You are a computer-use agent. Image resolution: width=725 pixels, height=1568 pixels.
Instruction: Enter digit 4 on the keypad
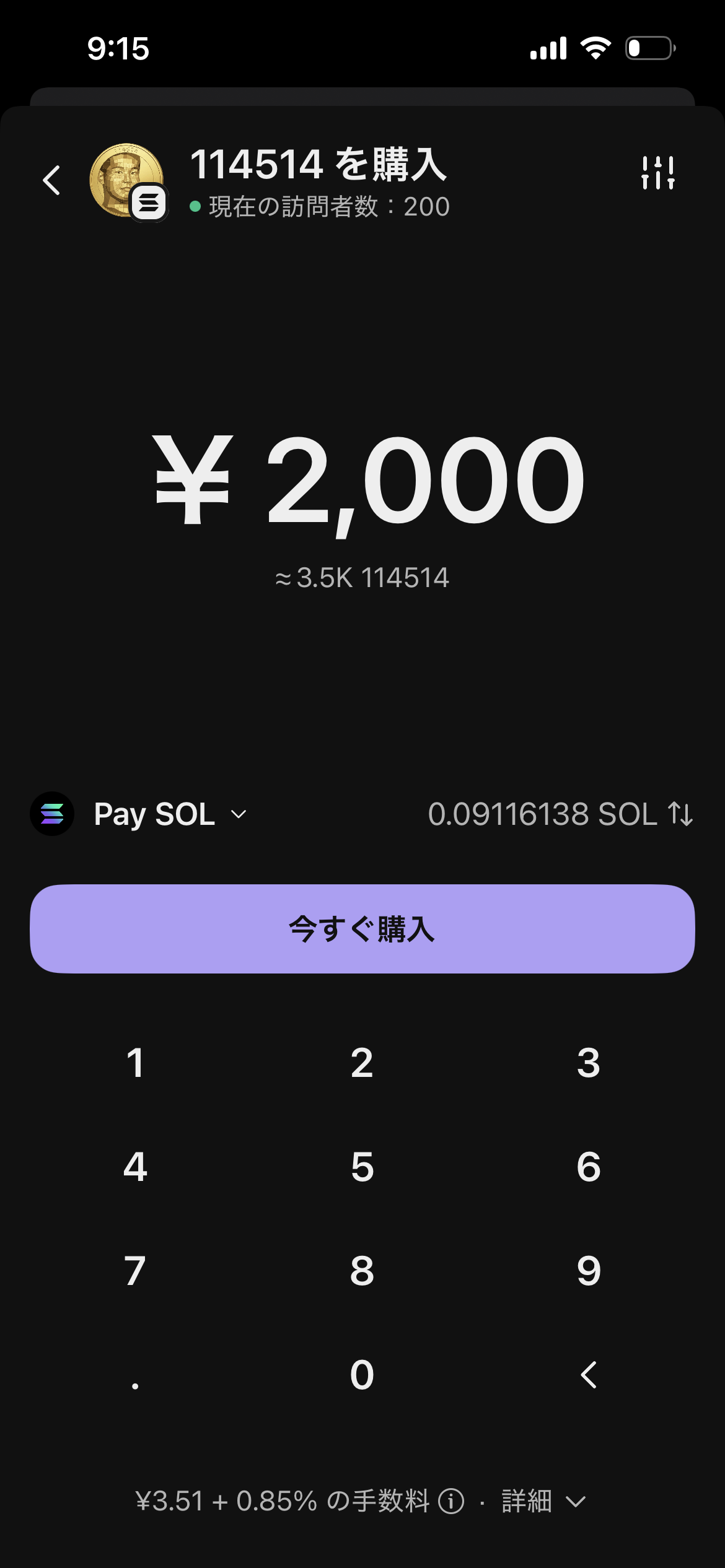pyautogui.click(x=135, y=1167)
